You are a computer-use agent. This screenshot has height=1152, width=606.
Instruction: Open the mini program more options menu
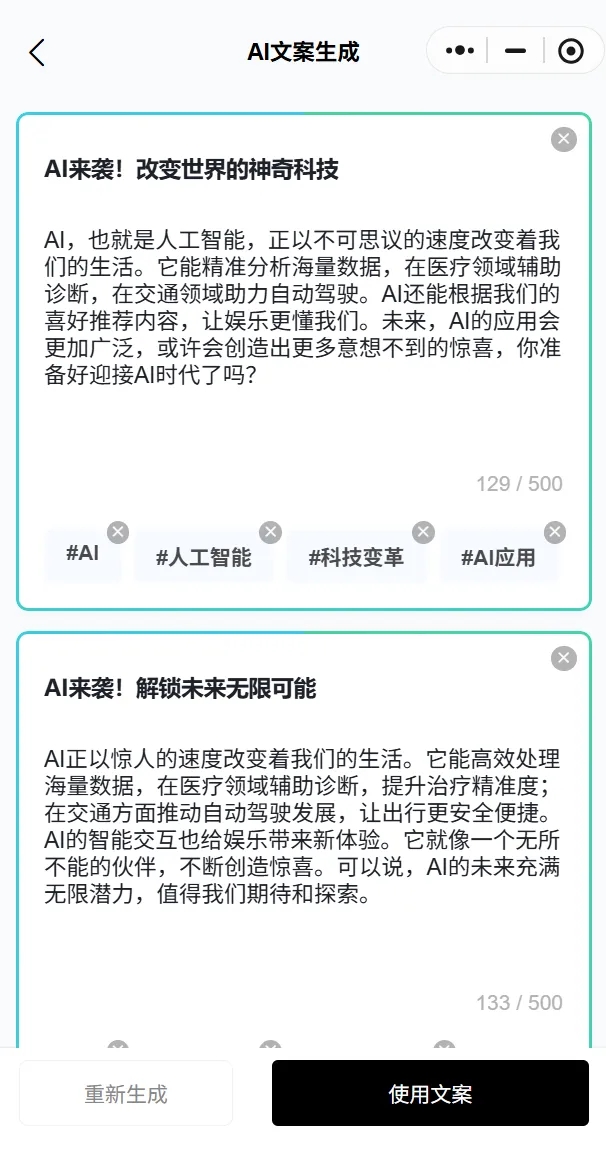point(459,51)
